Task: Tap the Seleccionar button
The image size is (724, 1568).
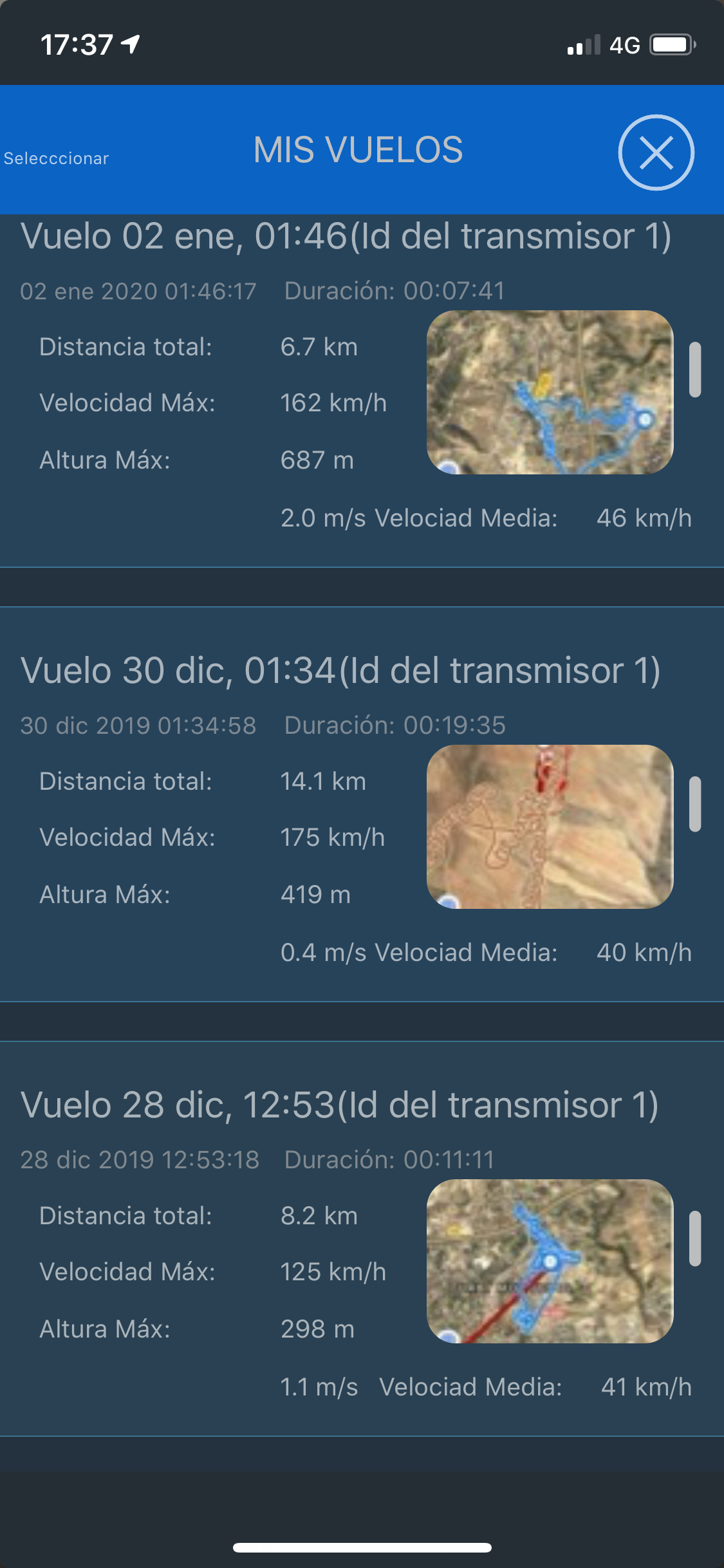Action: click(x=57, y=158)
